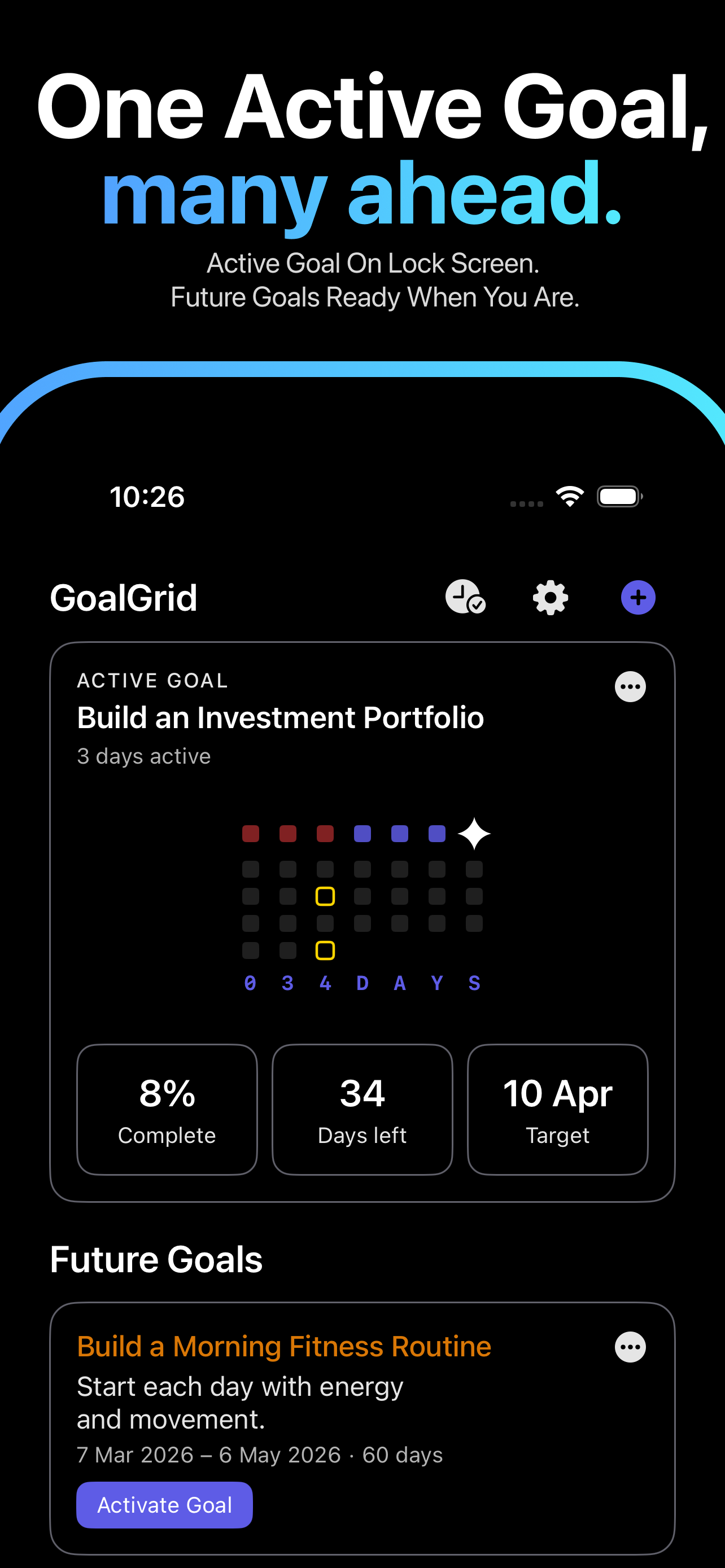Select the Future Goals section header
The image size is (725, 1568).
pos(155,1259)
